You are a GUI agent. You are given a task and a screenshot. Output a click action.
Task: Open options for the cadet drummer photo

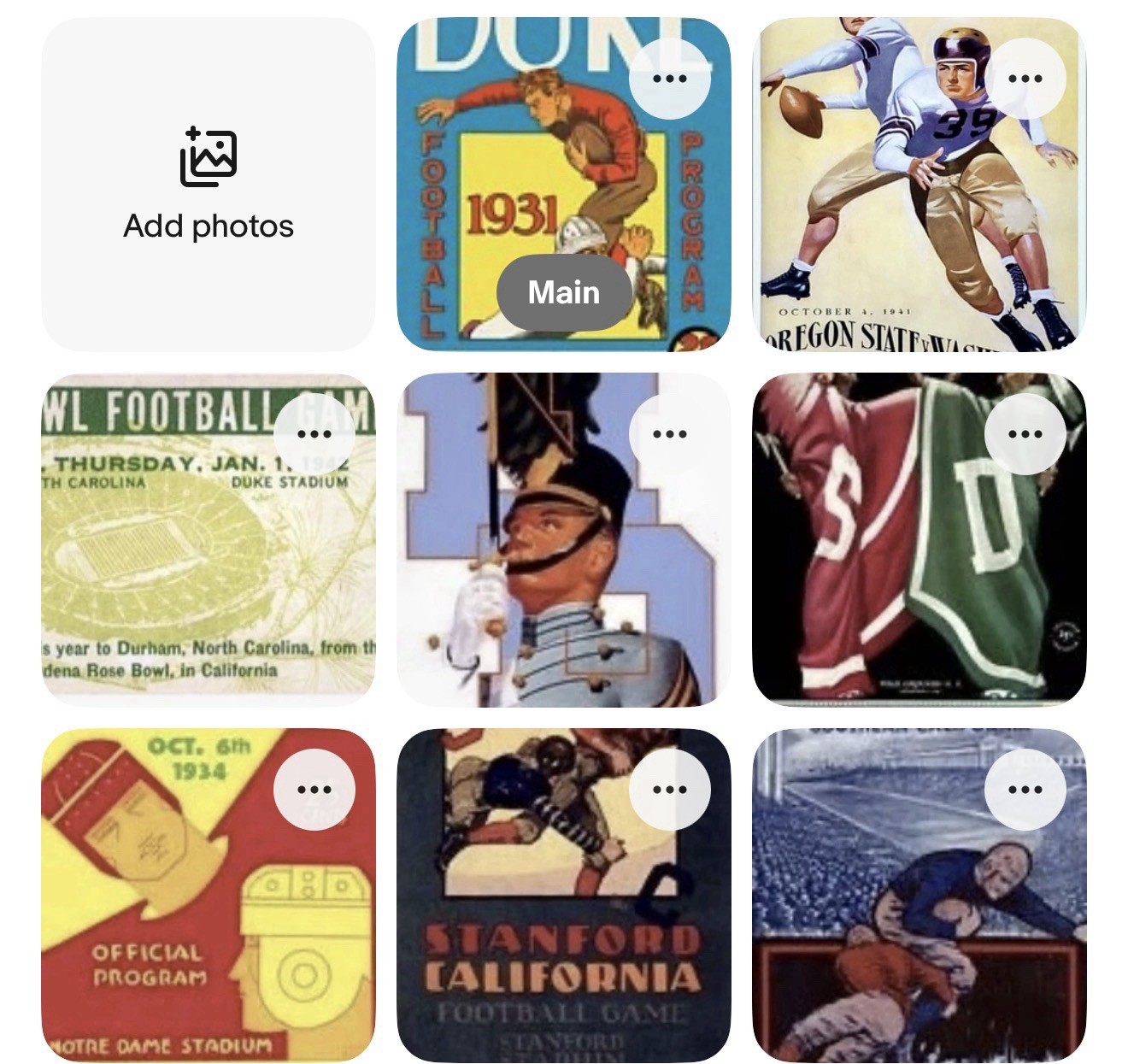(669, 434)
